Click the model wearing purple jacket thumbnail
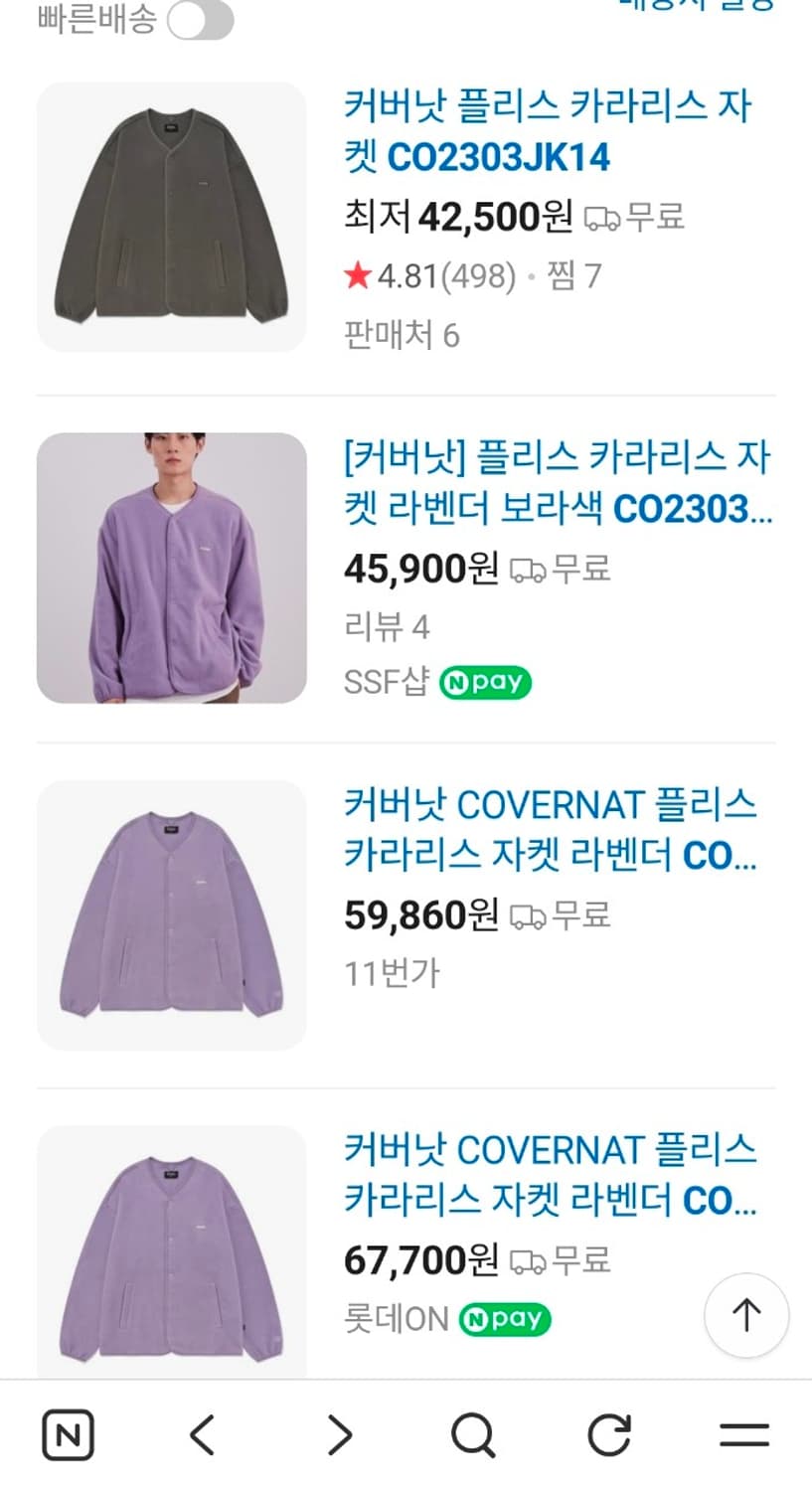Viewport: 812px width, 1491px height. [x=171, y=567]
